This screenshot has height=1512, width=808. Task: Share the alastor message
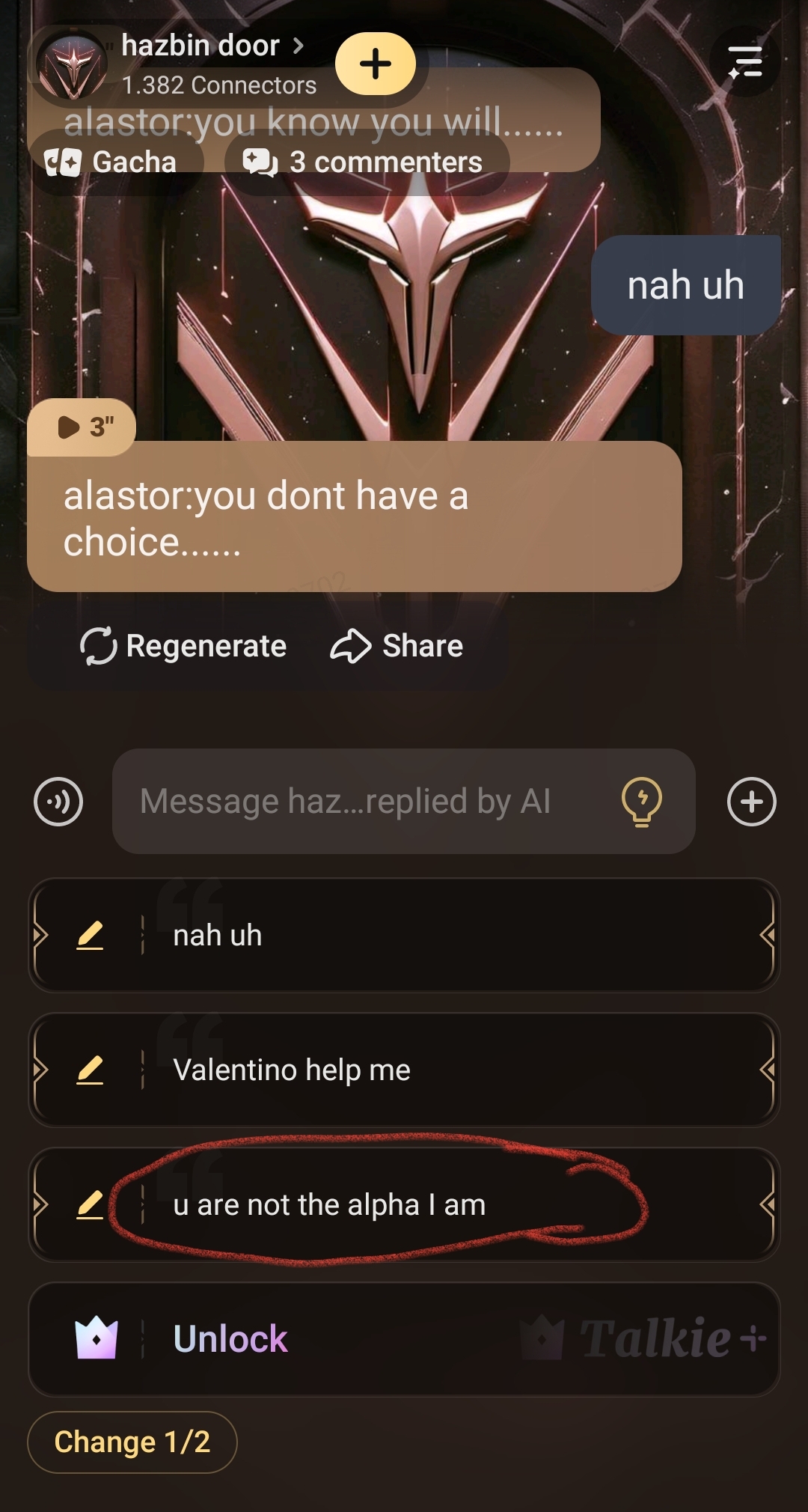(397, 646)
